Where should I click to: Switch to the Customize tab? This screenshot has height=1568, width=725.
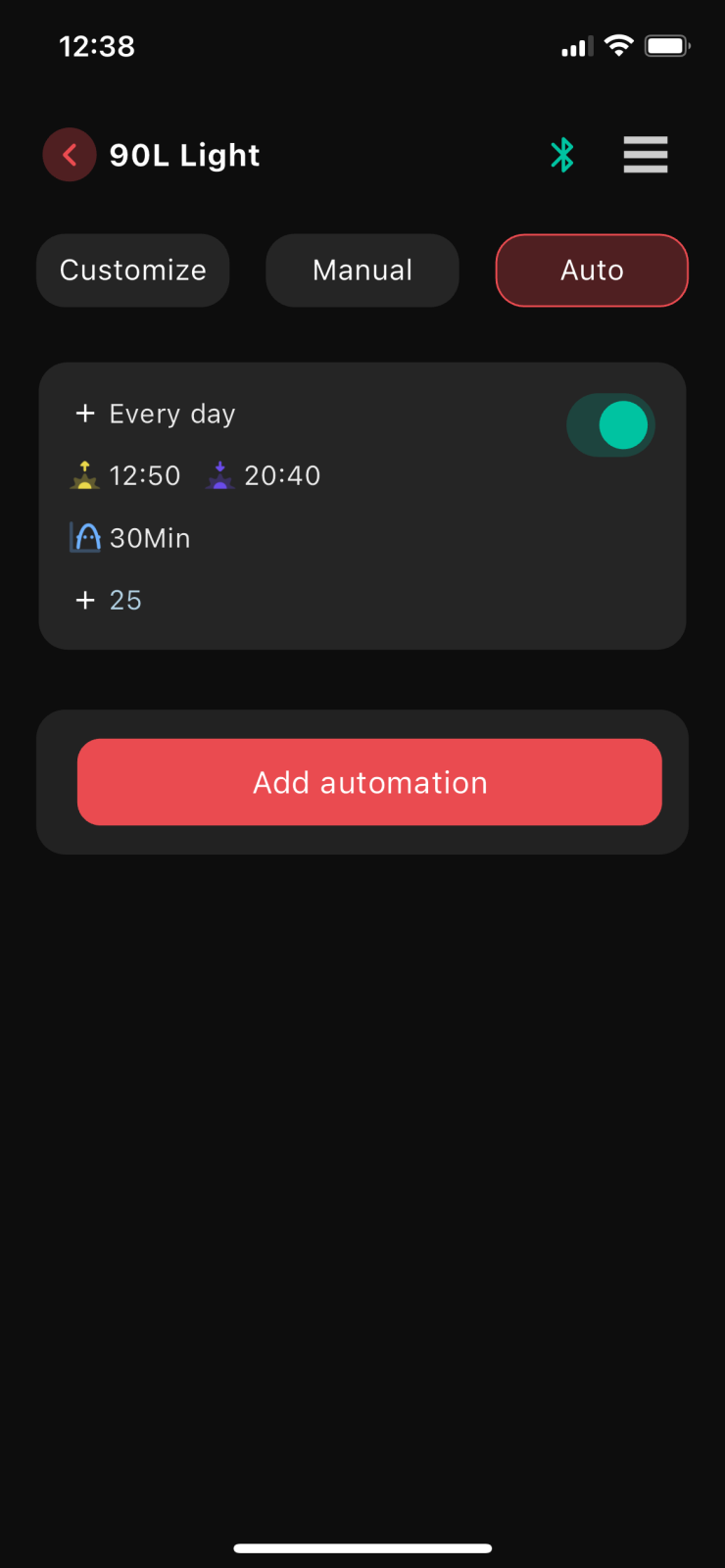coord(133,270)
